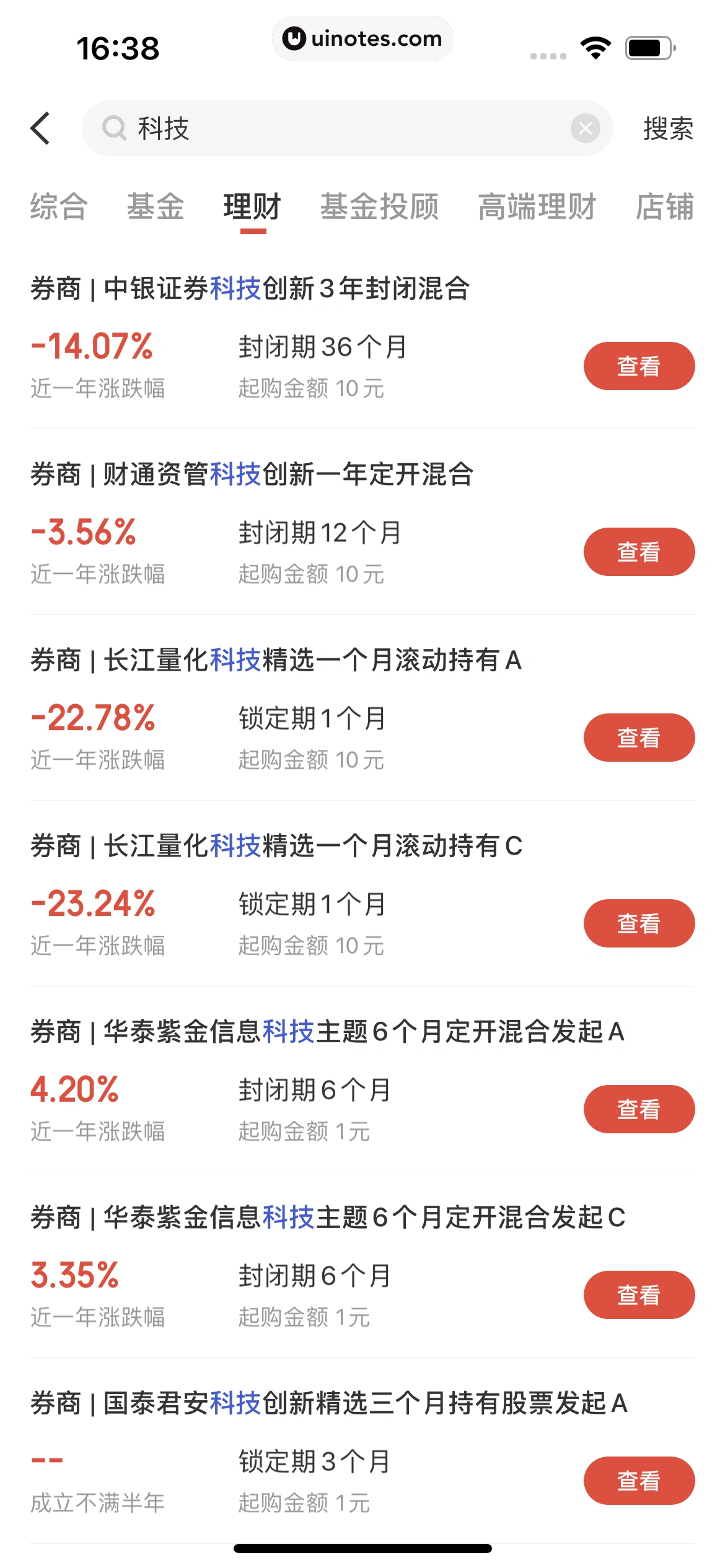
Task: Switch to the 基金 tab
Action: (156, 206)
